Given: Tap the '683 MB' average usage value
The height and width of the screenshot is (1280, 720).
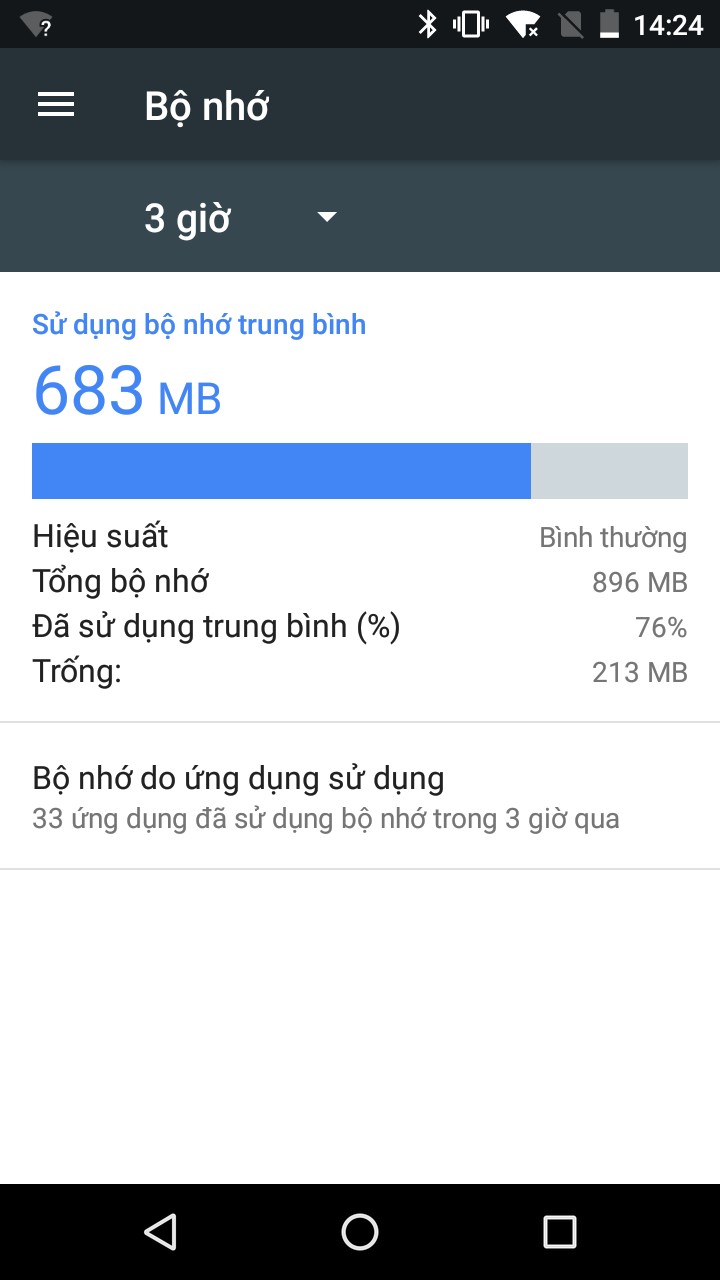Looking at the screenshot, I should tap(126, 390).
